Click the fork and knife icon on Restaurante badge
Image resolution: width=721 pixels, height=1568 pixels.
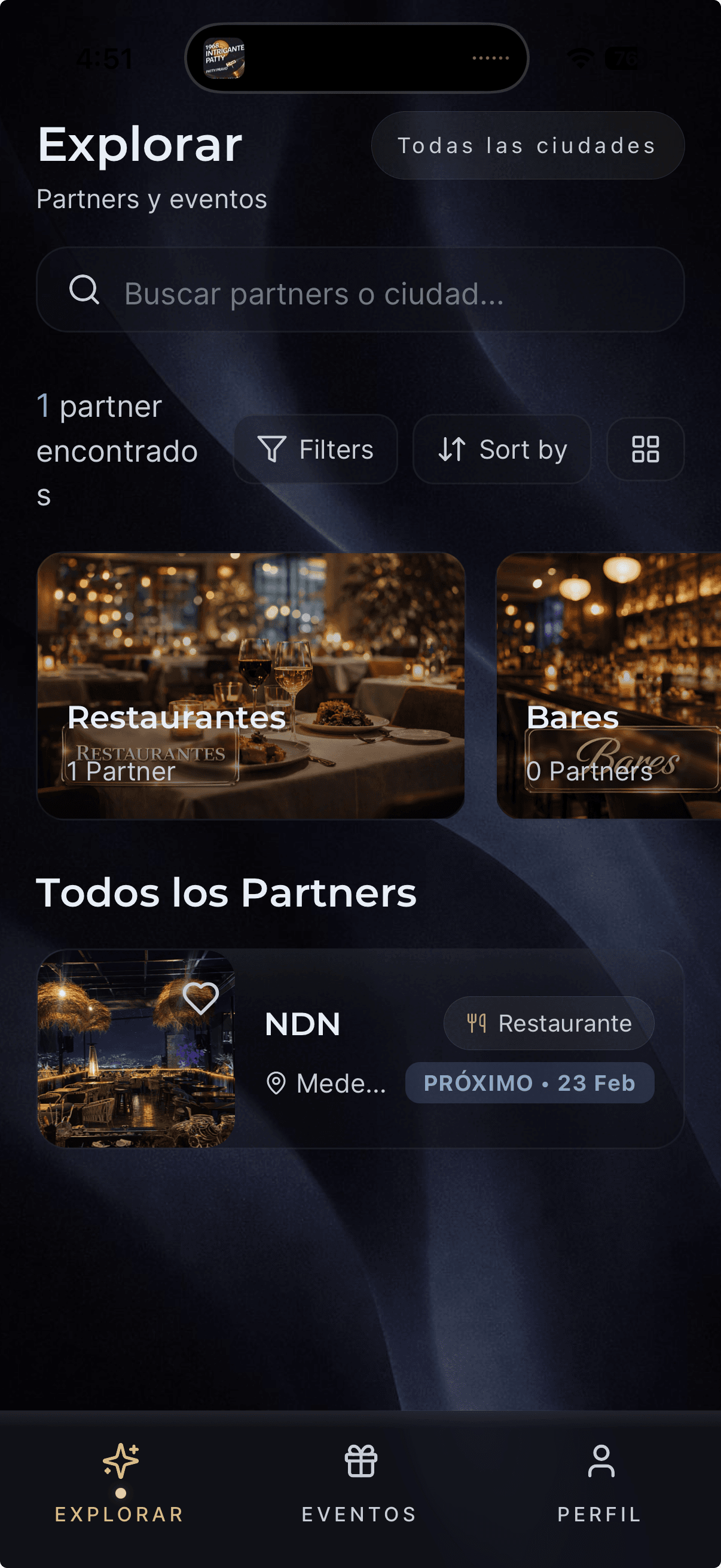coord(476,1023)
